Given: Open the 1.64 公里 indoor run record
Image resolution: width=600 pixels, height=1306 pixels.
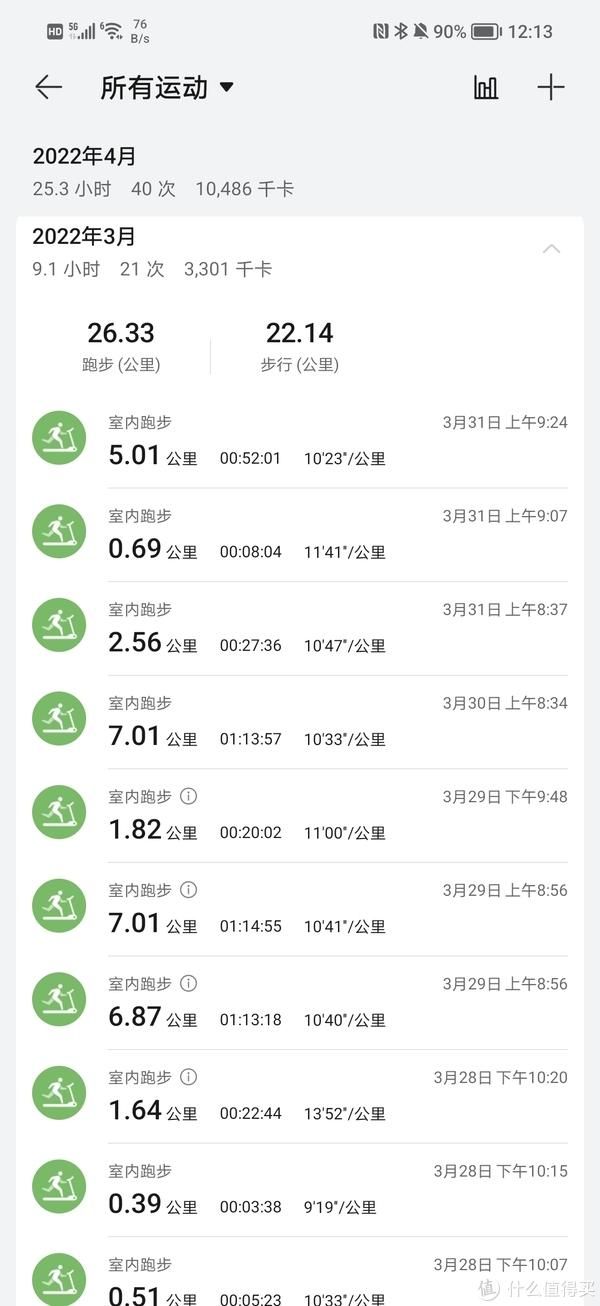Looking at the screenshot, I should pyautogui.click(x=300, y=1096).
